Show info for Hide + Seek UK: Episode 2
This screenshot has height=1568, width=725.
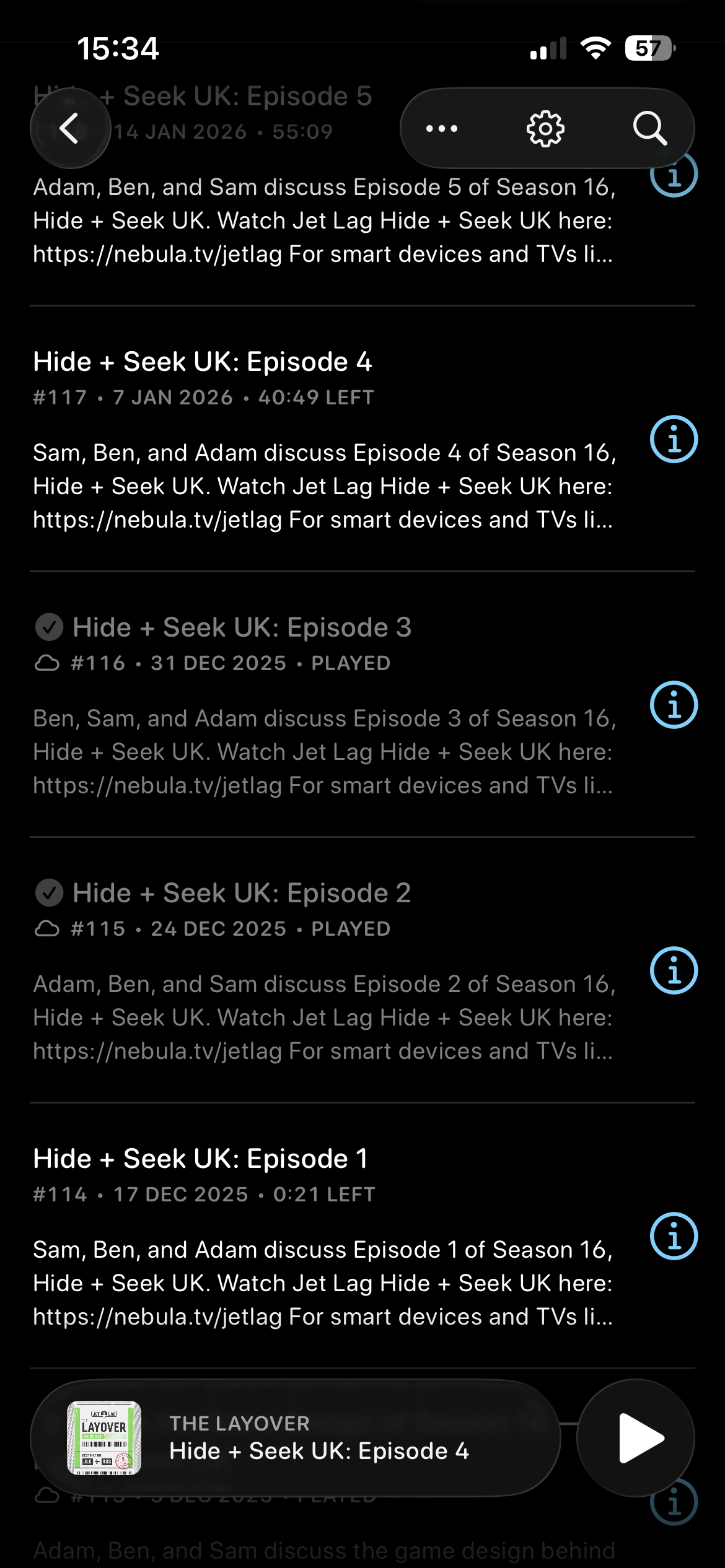674,970
